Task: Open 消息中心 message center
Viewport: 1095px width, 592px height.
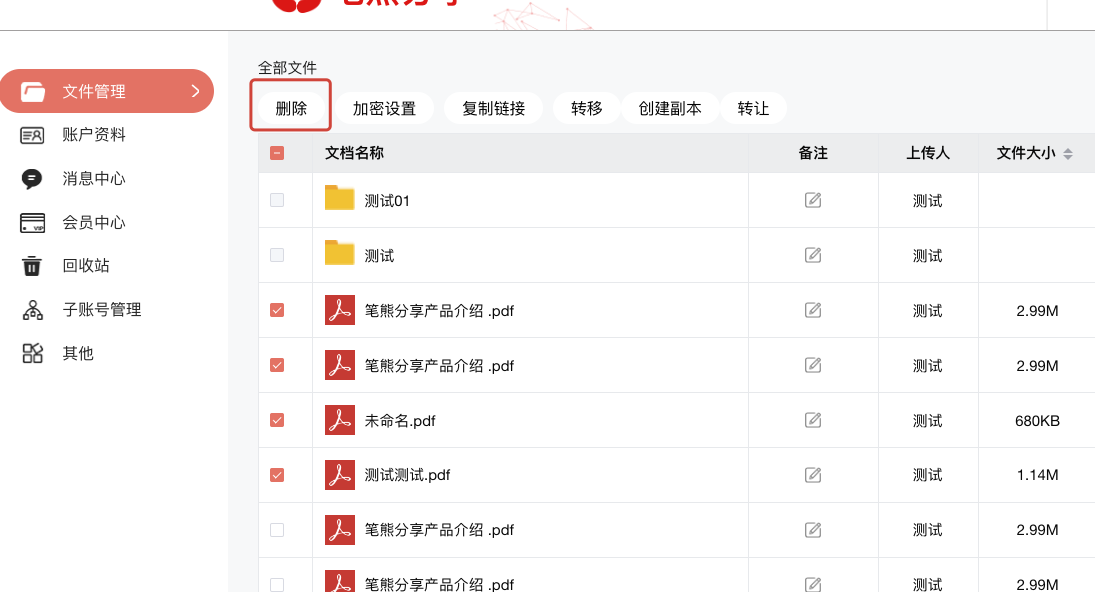Action: [94, 179]
